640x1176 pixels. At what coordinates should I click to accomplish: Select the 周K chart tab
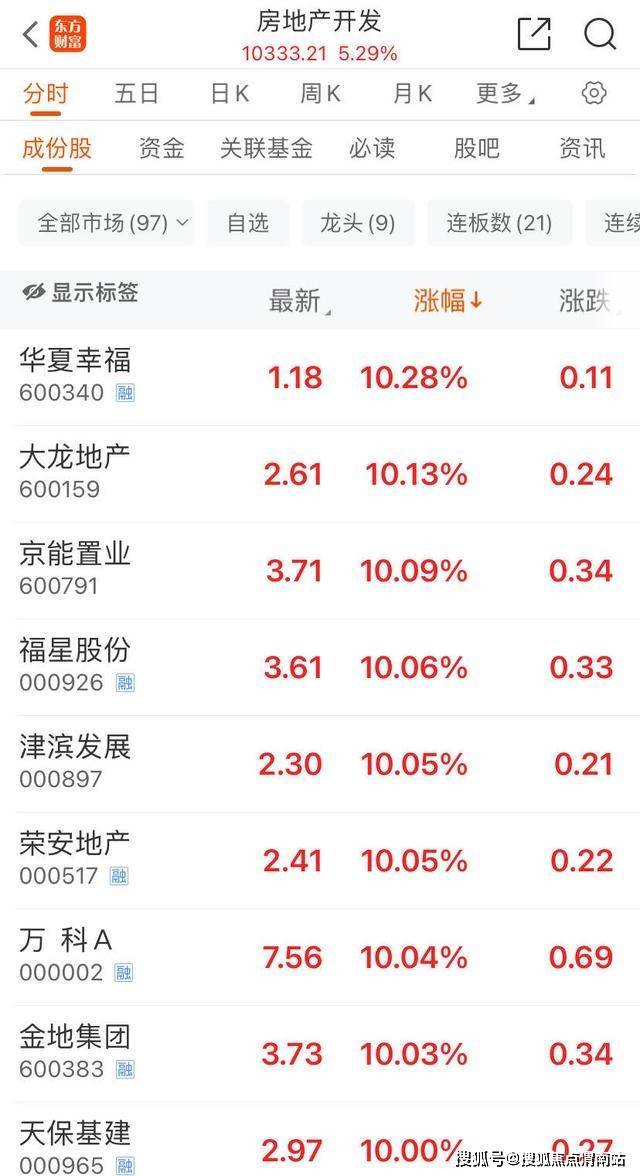(x=320, y=94)
